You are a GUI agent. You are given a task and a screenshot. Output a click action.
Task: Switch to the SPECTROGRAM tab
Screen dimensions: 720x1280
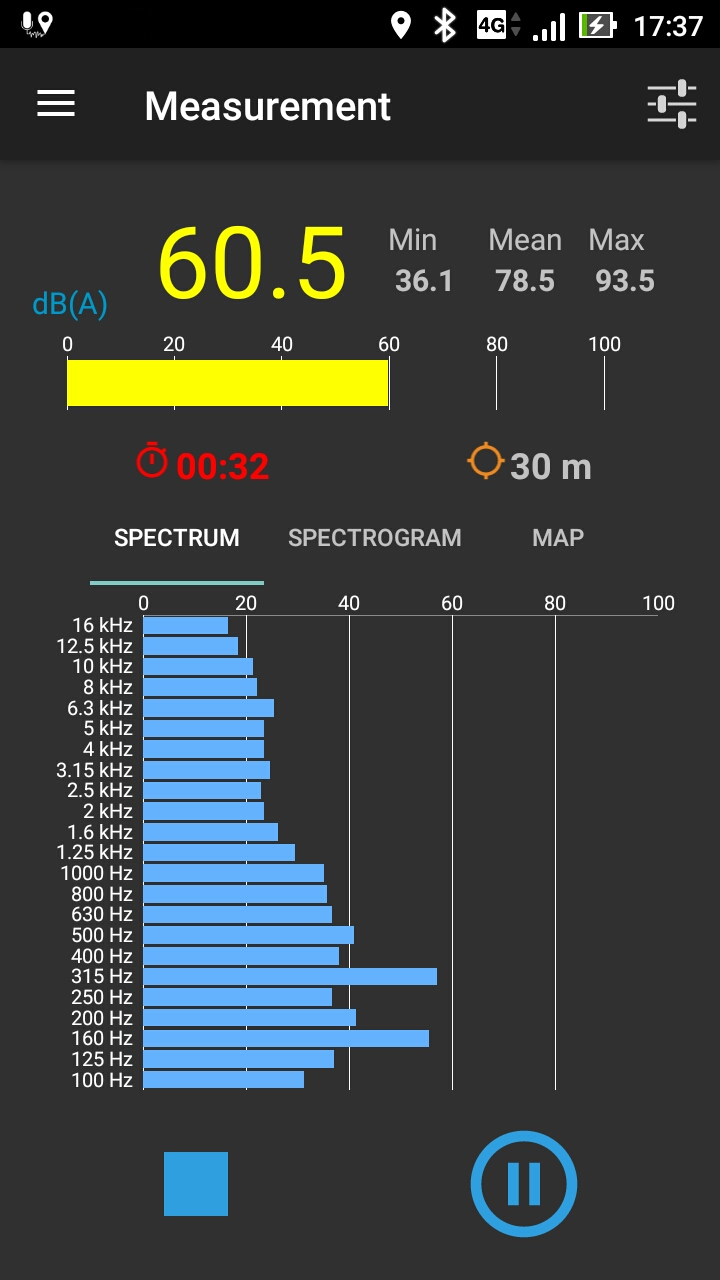374,538
